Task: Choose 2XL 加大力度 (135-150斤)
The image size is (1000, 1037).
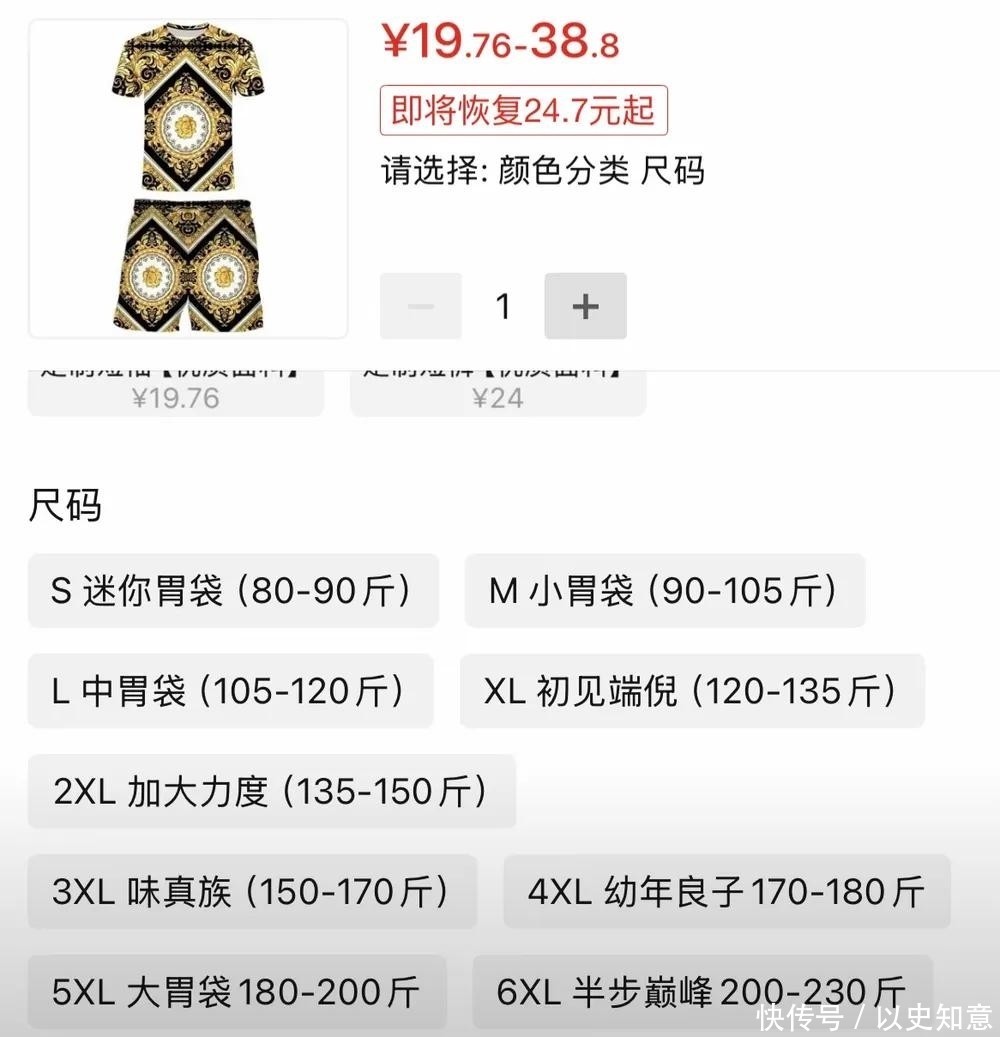Action: click(x=271, y=791)
